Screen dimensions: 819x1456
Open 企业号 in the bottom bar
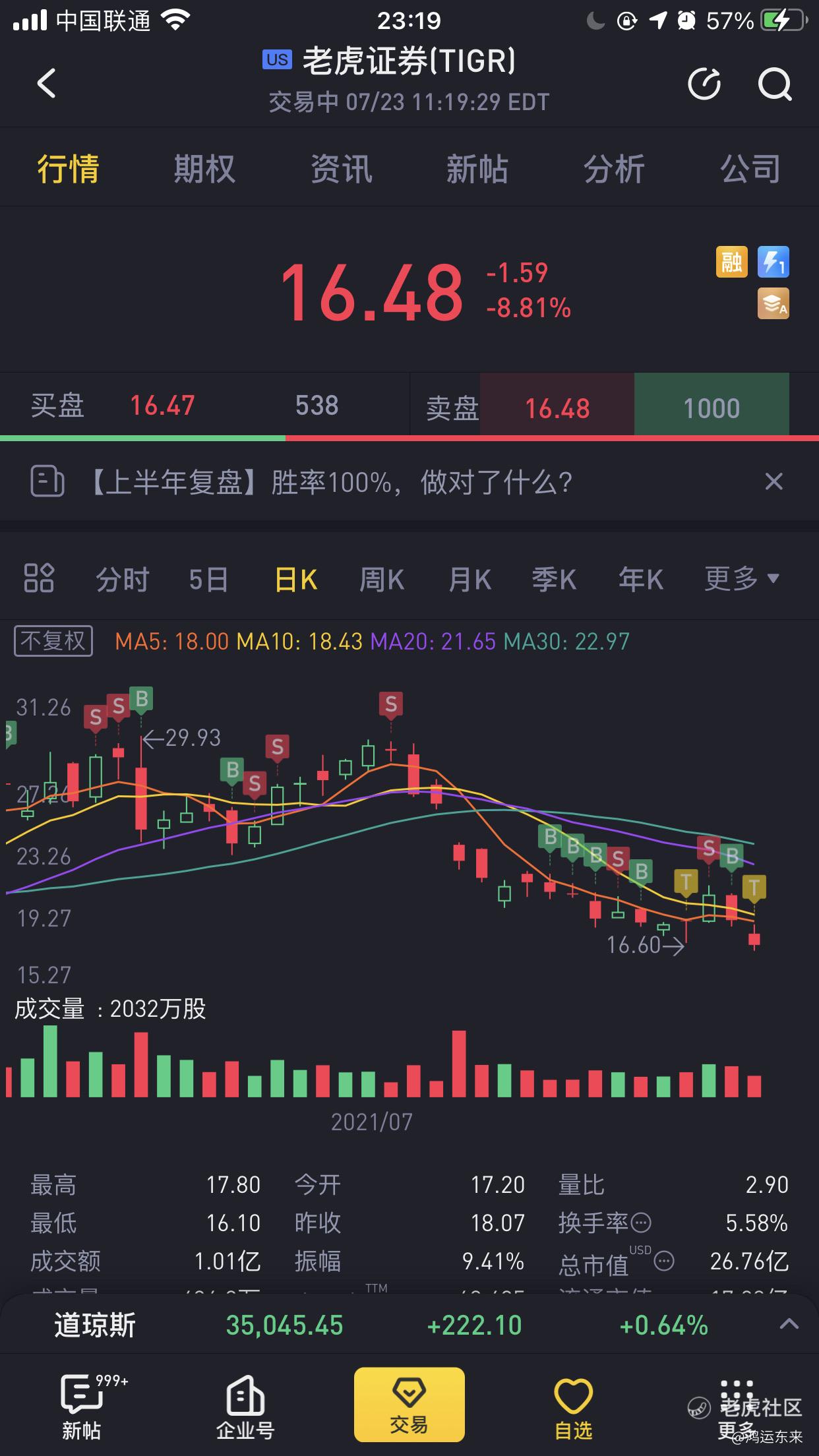[245, 1409]
